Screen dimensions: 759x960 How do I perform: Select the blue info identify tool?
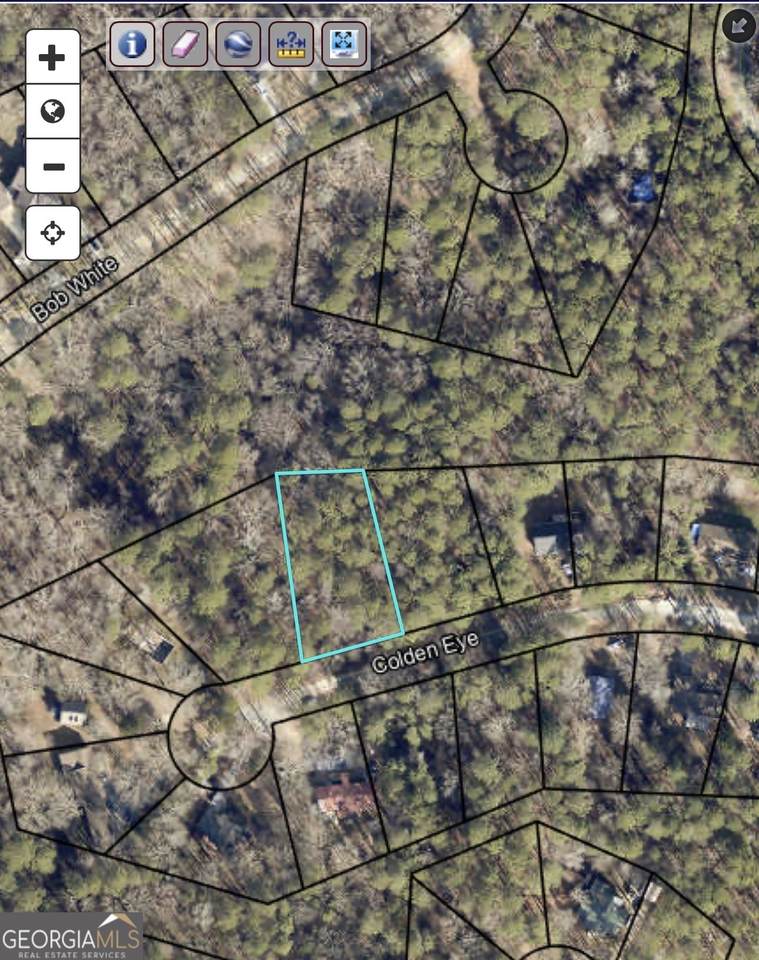[x=132, y=44]
